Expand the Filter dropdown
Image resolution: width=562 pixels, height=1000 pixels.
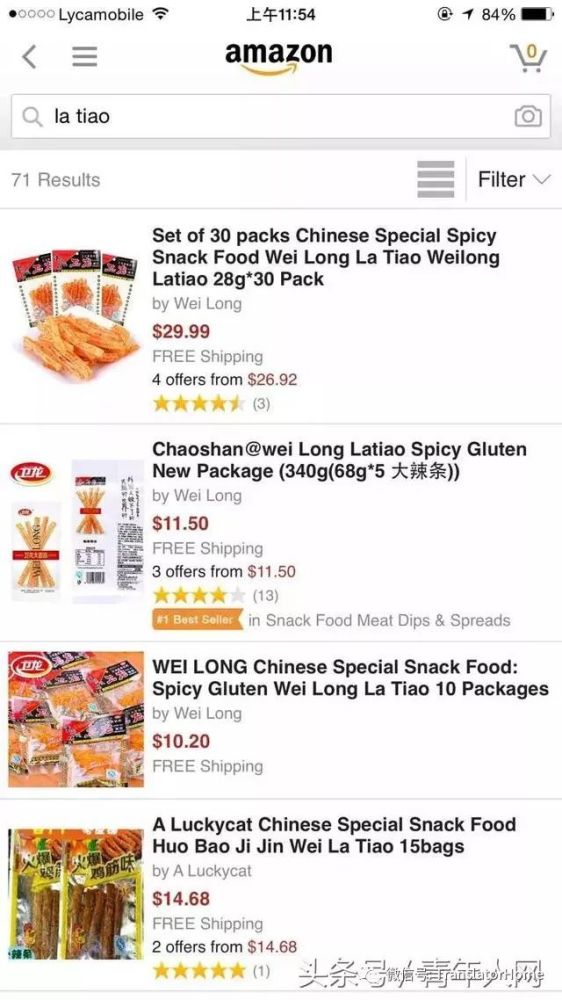click(514, 179)
